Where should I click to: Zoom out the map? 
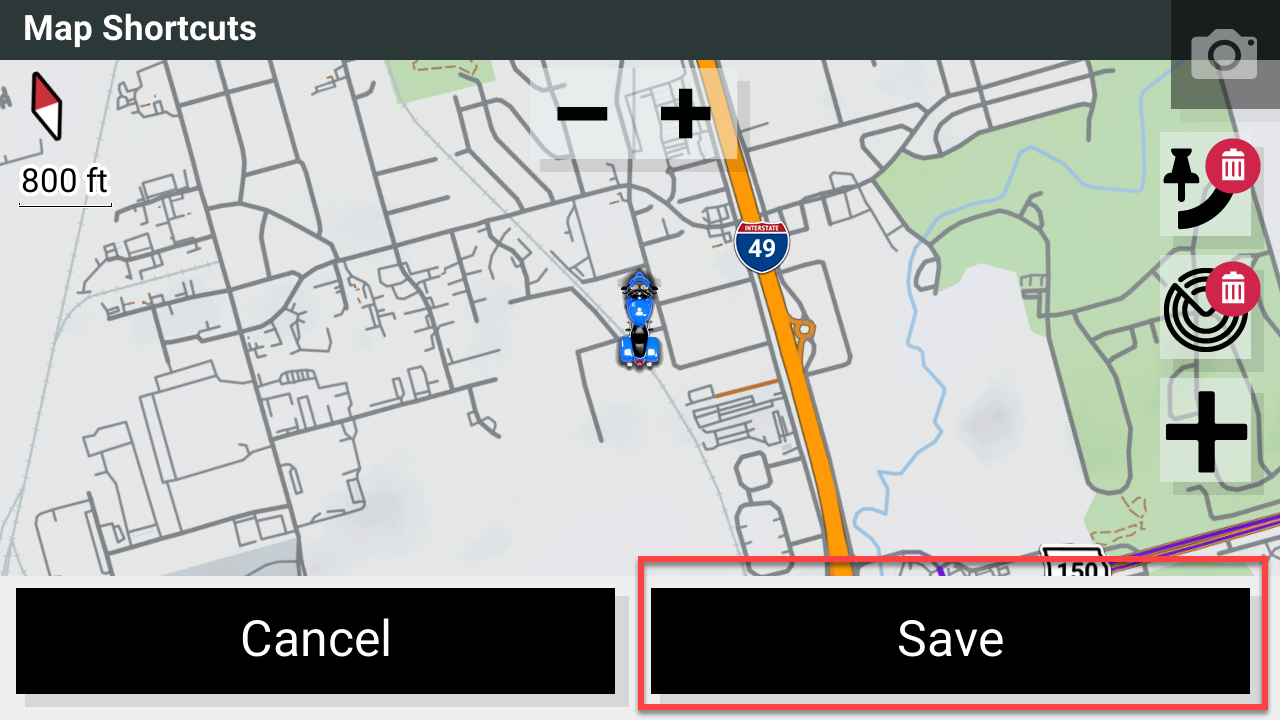tap(582, 114)
